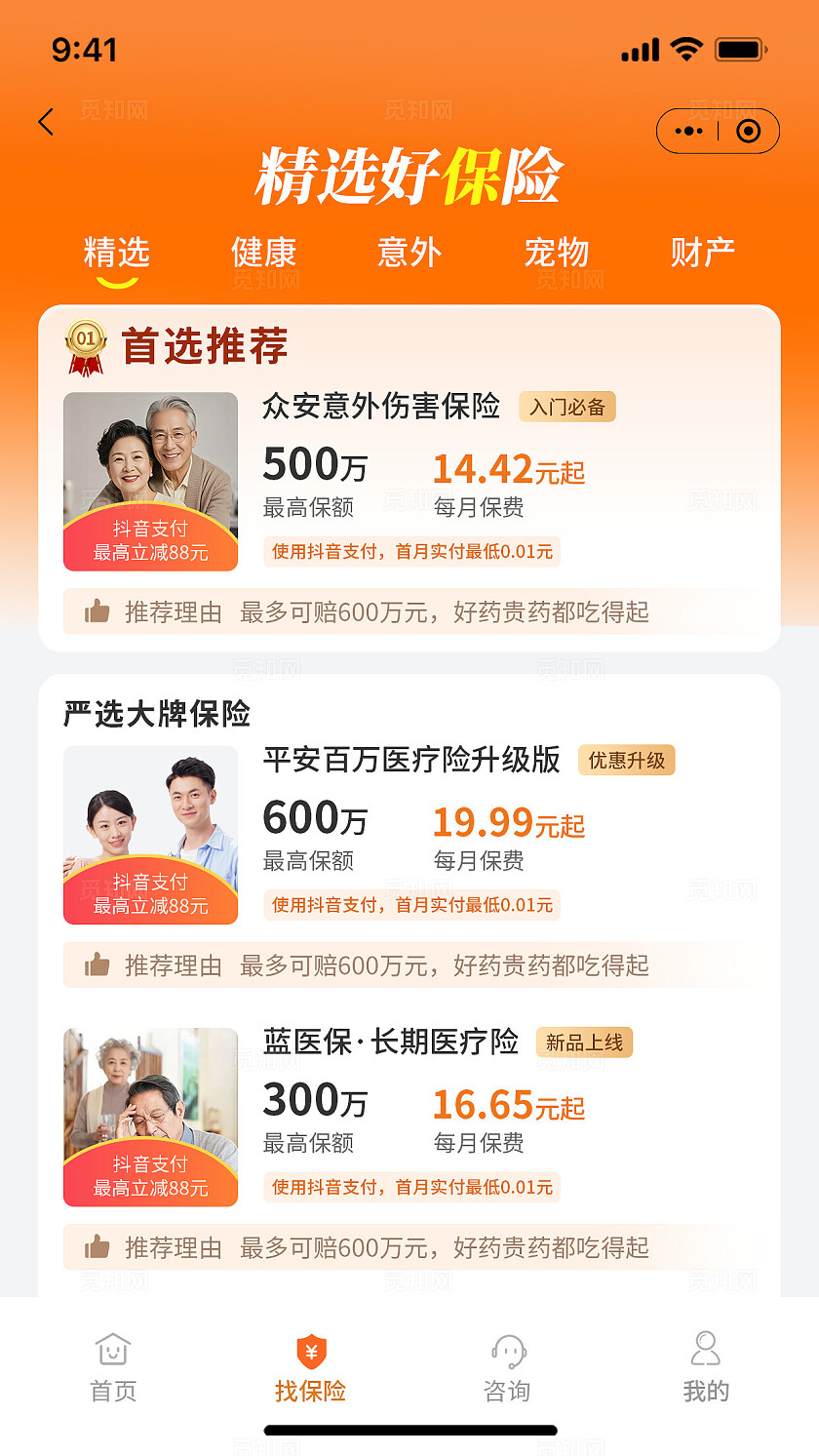This screenshot has height=1456, width=819.
Task: Switch to the 健康 tab
Action: 263,253
